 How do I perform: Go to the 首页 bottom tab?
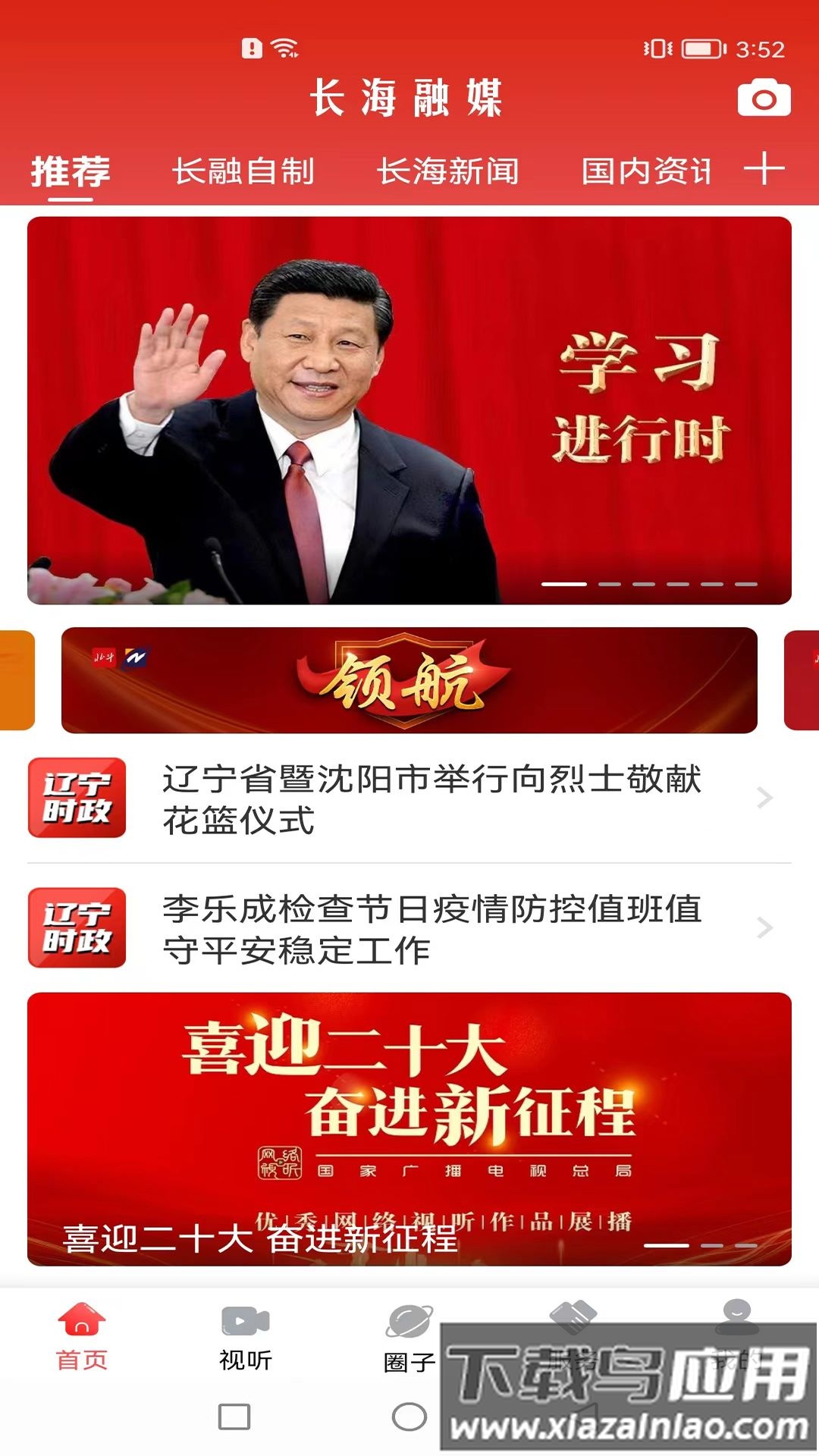pyautogui.click(x=82, y=1337)
